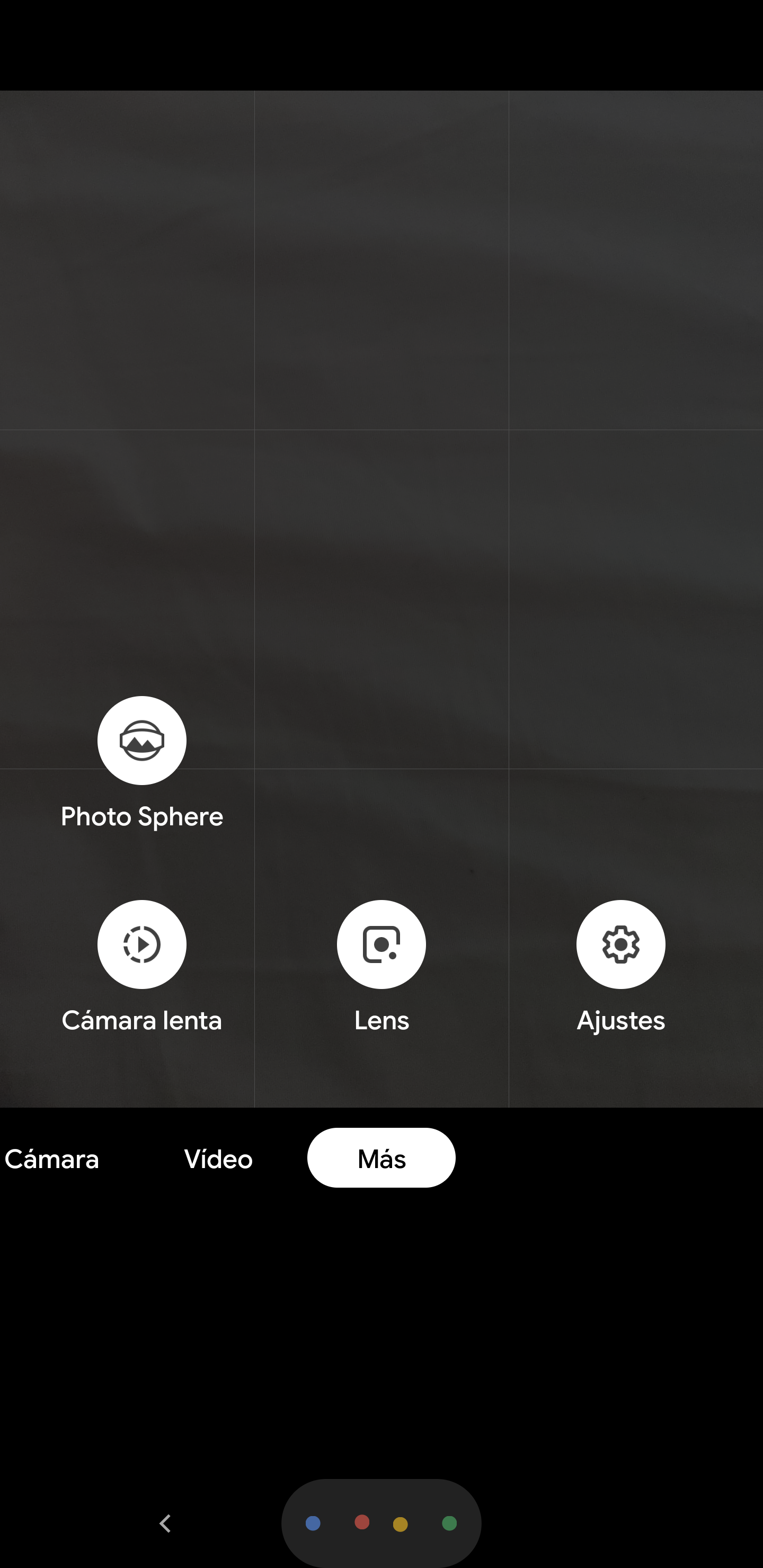Image resolution: width=763 pixels, height=1568 pixels.
Task: Switch to the Vídeo tab
Action: click(218, 1159)
